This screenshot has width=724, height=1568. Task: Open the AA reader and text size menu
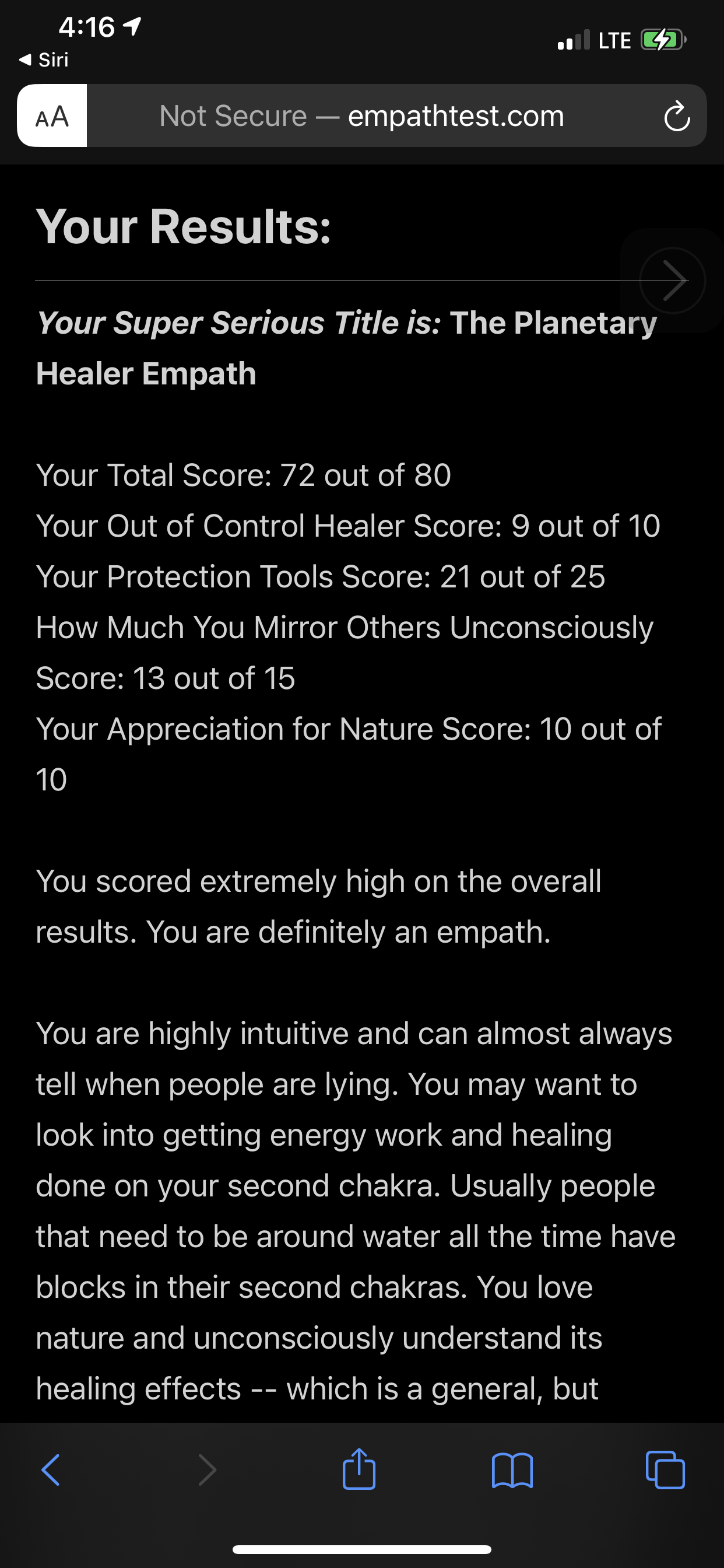52,116
